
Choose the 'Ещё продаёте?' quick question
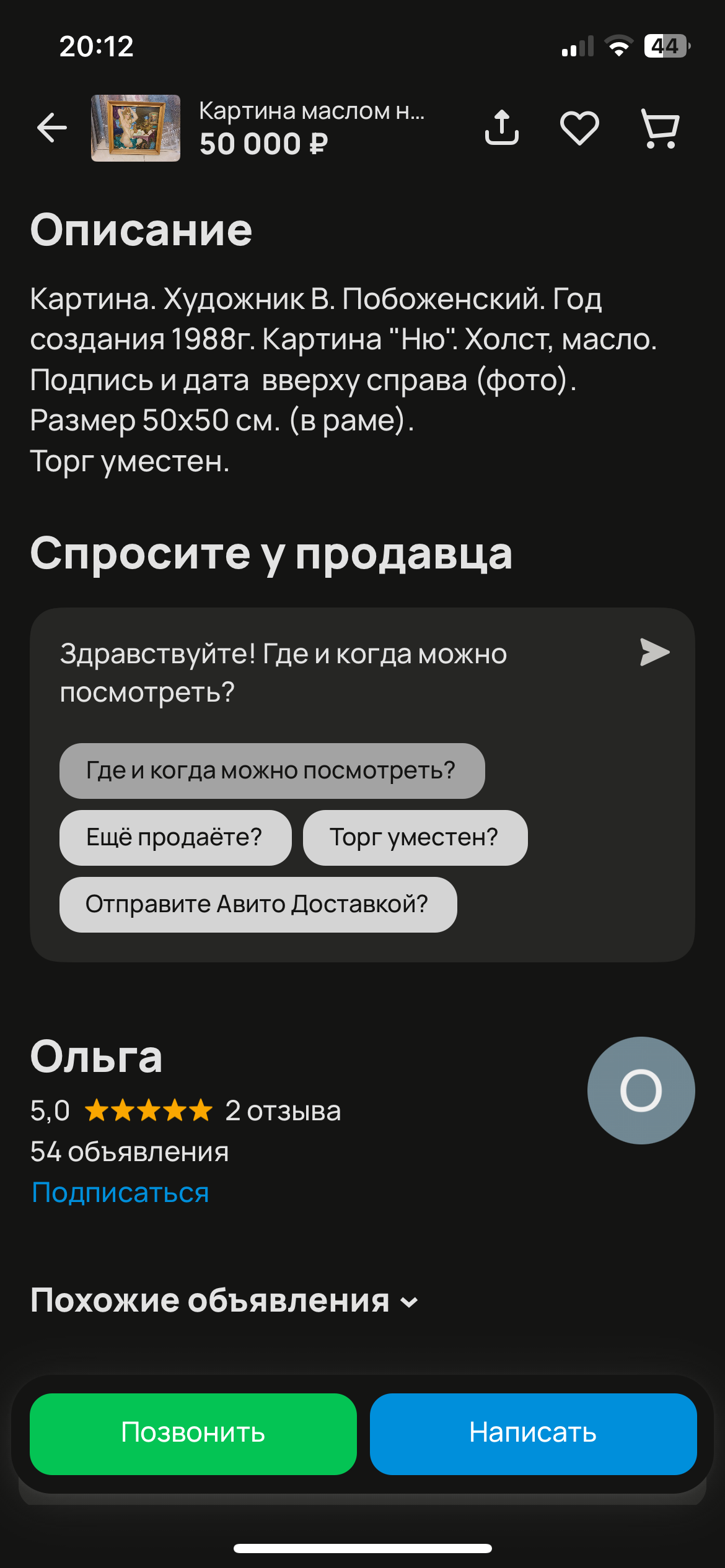tap(175, 837)
